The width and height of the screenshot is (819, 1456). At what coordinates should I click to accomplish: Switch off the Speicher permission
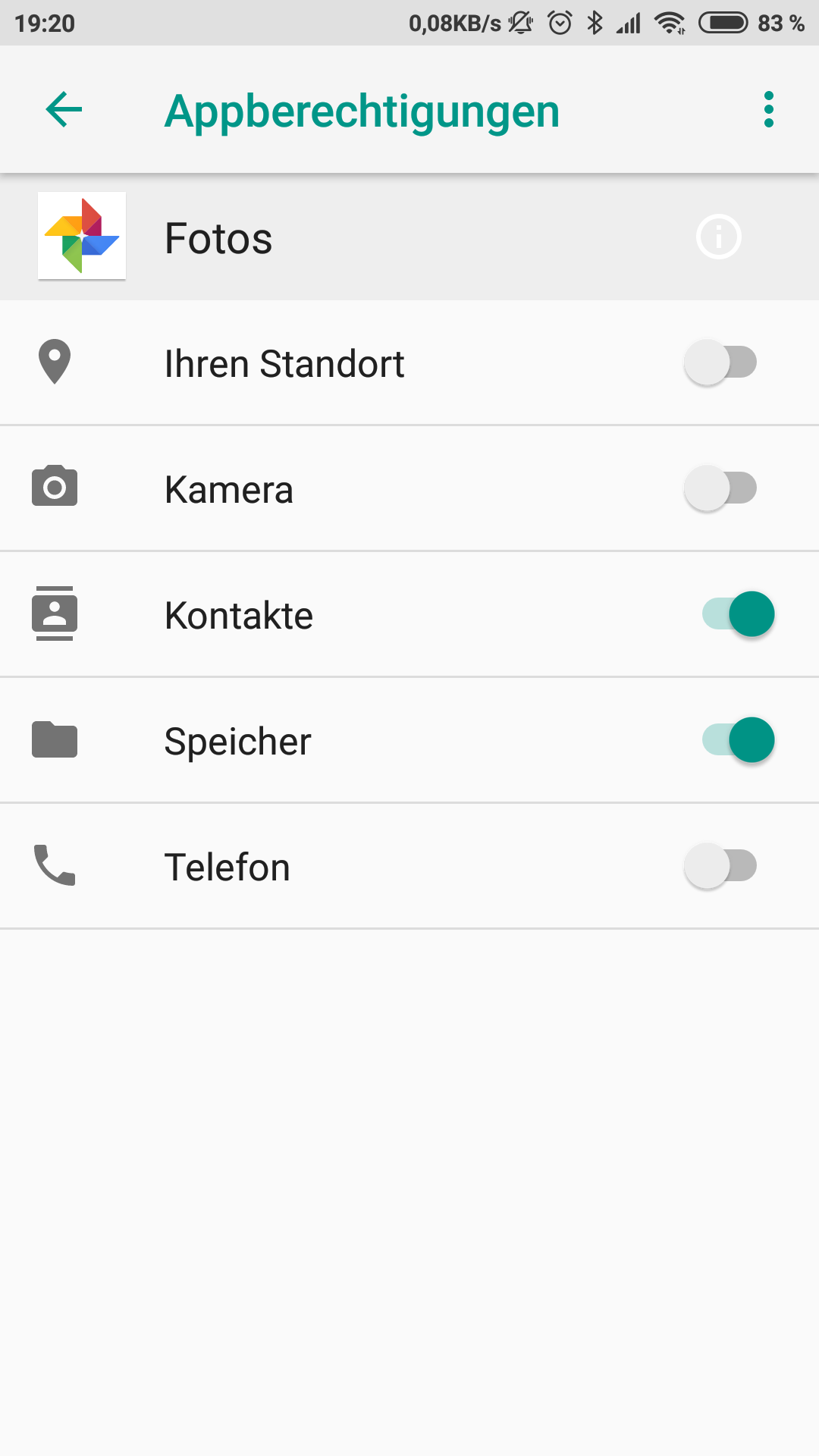coord(738,740)
